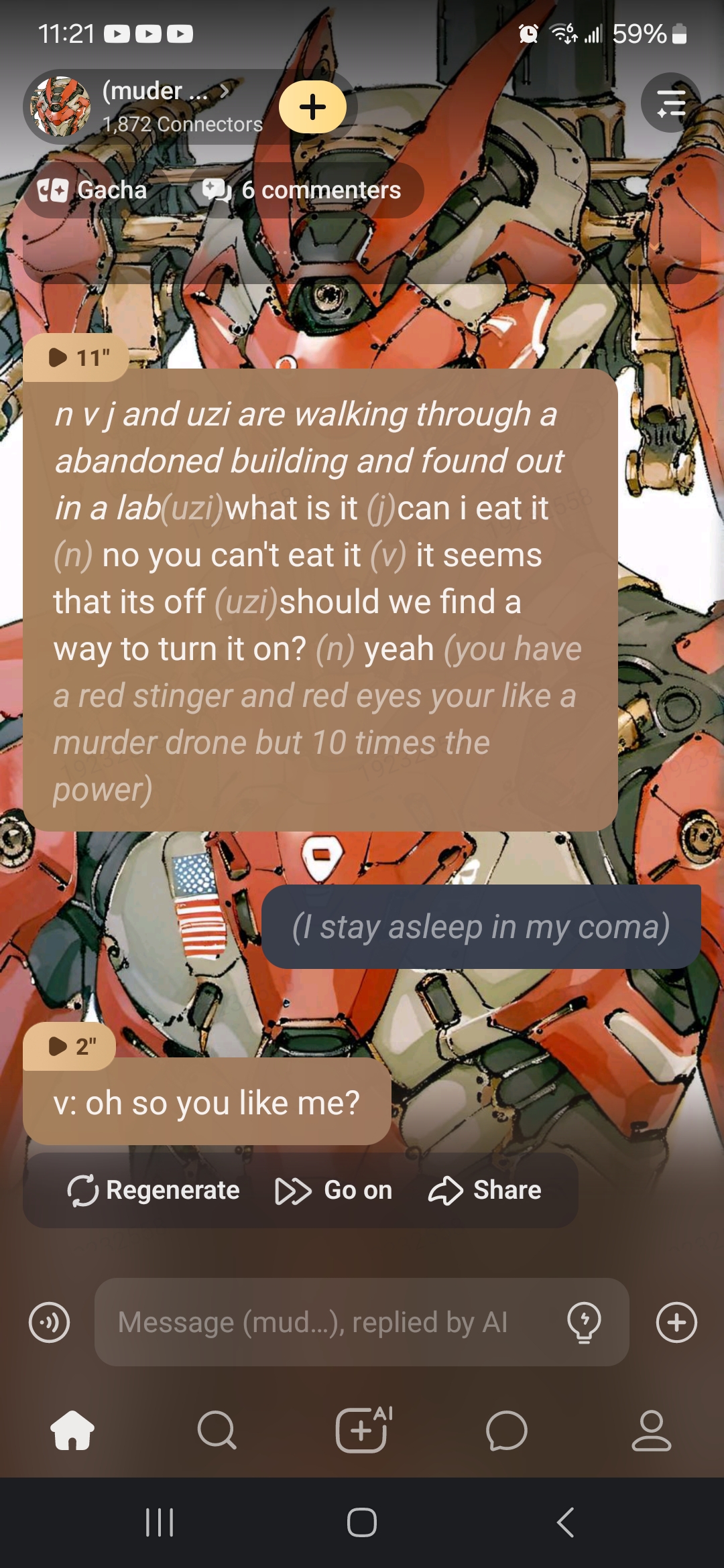Tap Go on to continue the story
724x1568 pixels.
pyautogui.click(x=334, y=1190)
